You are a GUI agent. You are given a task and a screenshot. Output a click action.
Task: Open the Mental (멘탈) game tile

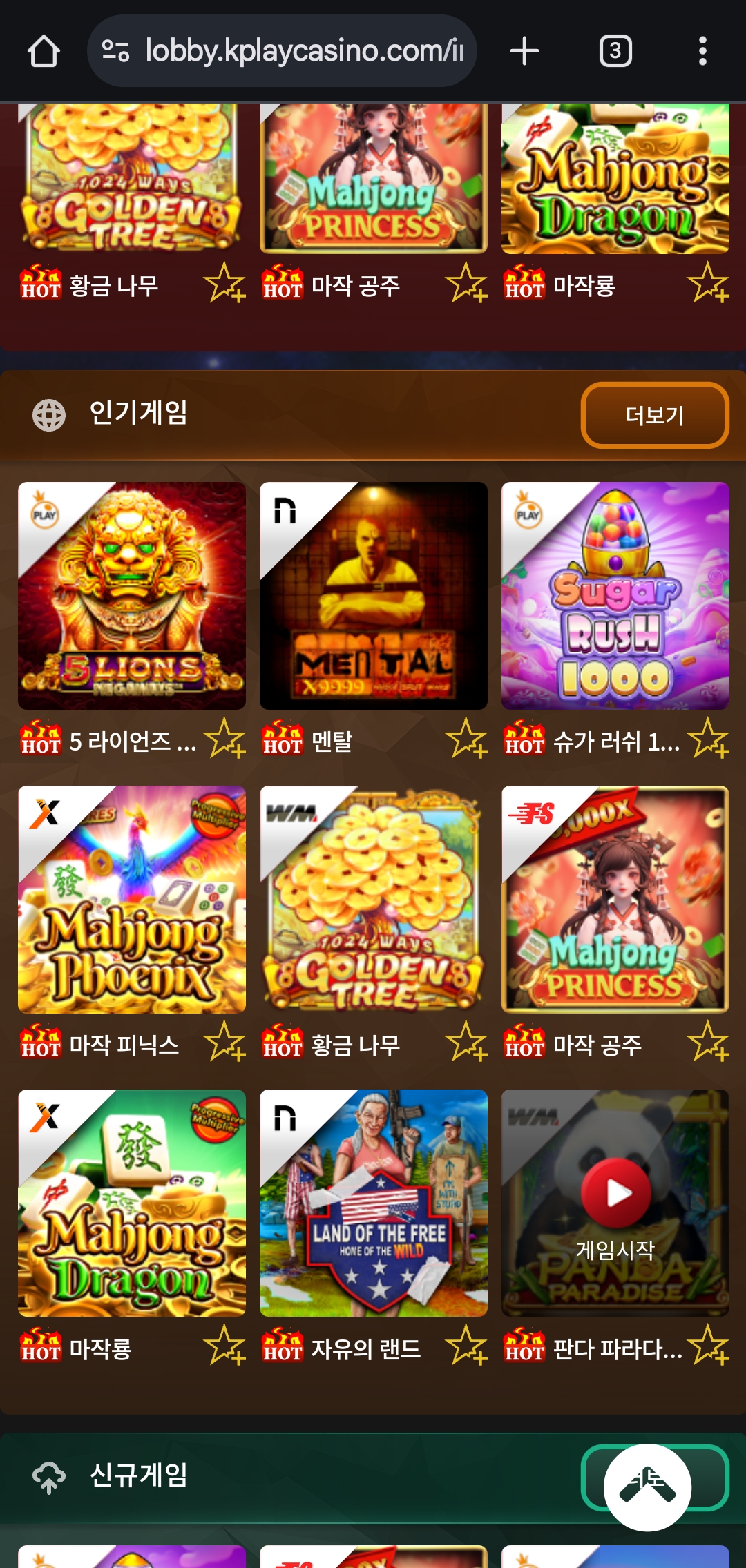374,595
